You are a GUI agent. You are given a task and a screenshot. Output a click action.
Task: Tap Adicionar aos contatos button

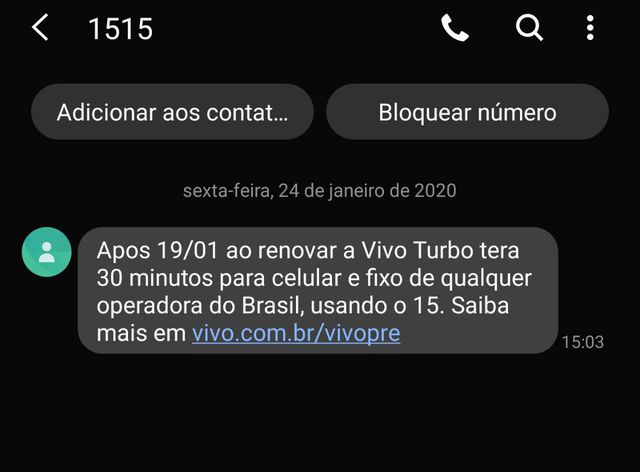click(172, 112)
